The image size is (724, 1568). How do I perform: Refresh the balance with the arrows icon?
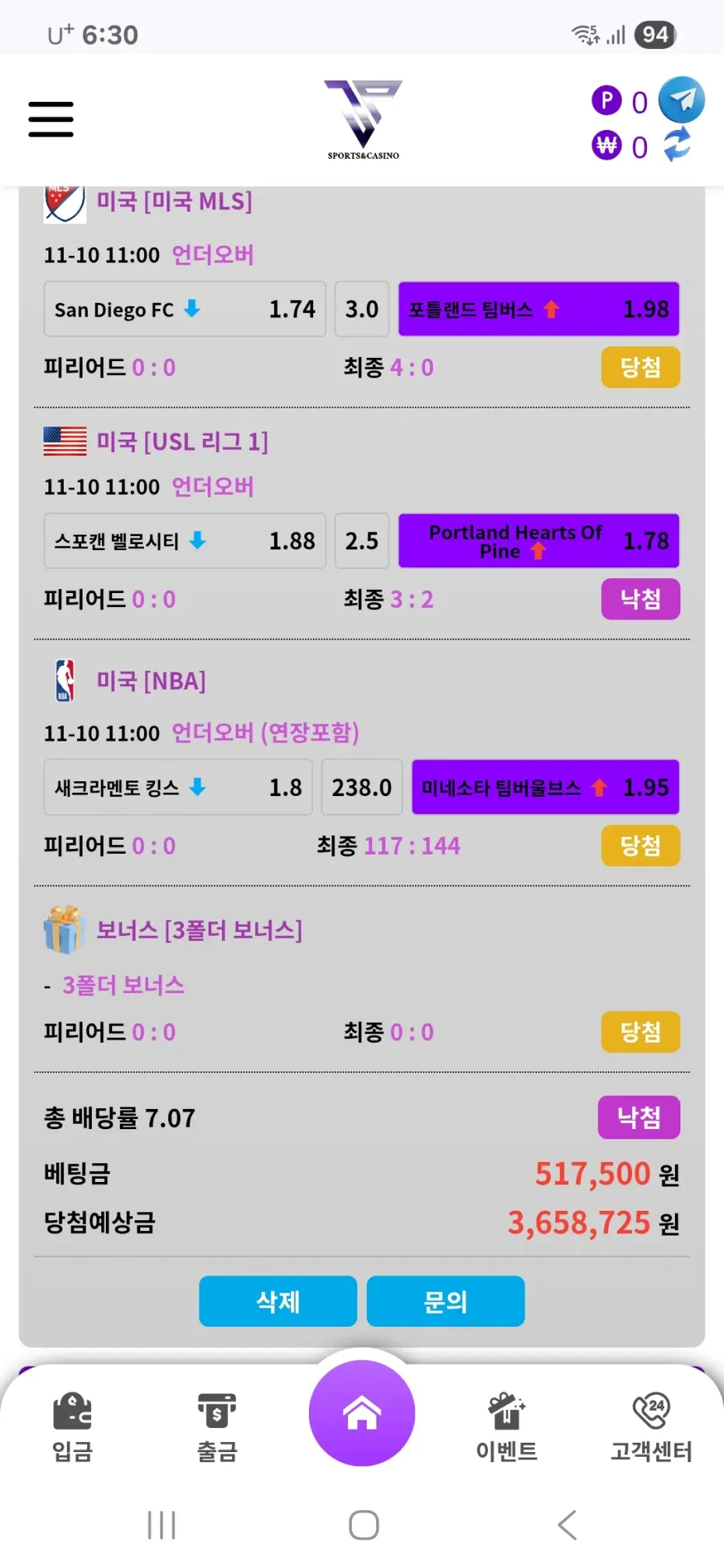coord(677,145)
